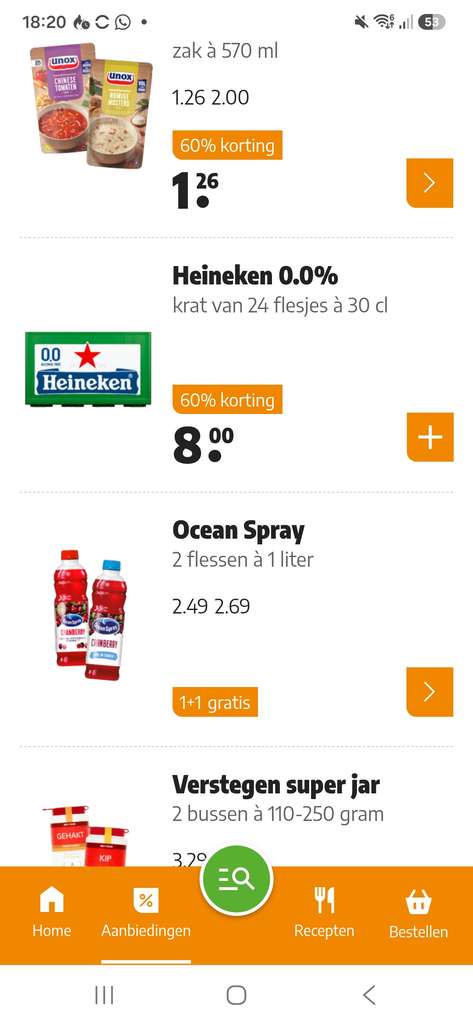Add Heineken 0.0% crate to the basket
Screen dimensions: 473x1024
coord(429,438)
